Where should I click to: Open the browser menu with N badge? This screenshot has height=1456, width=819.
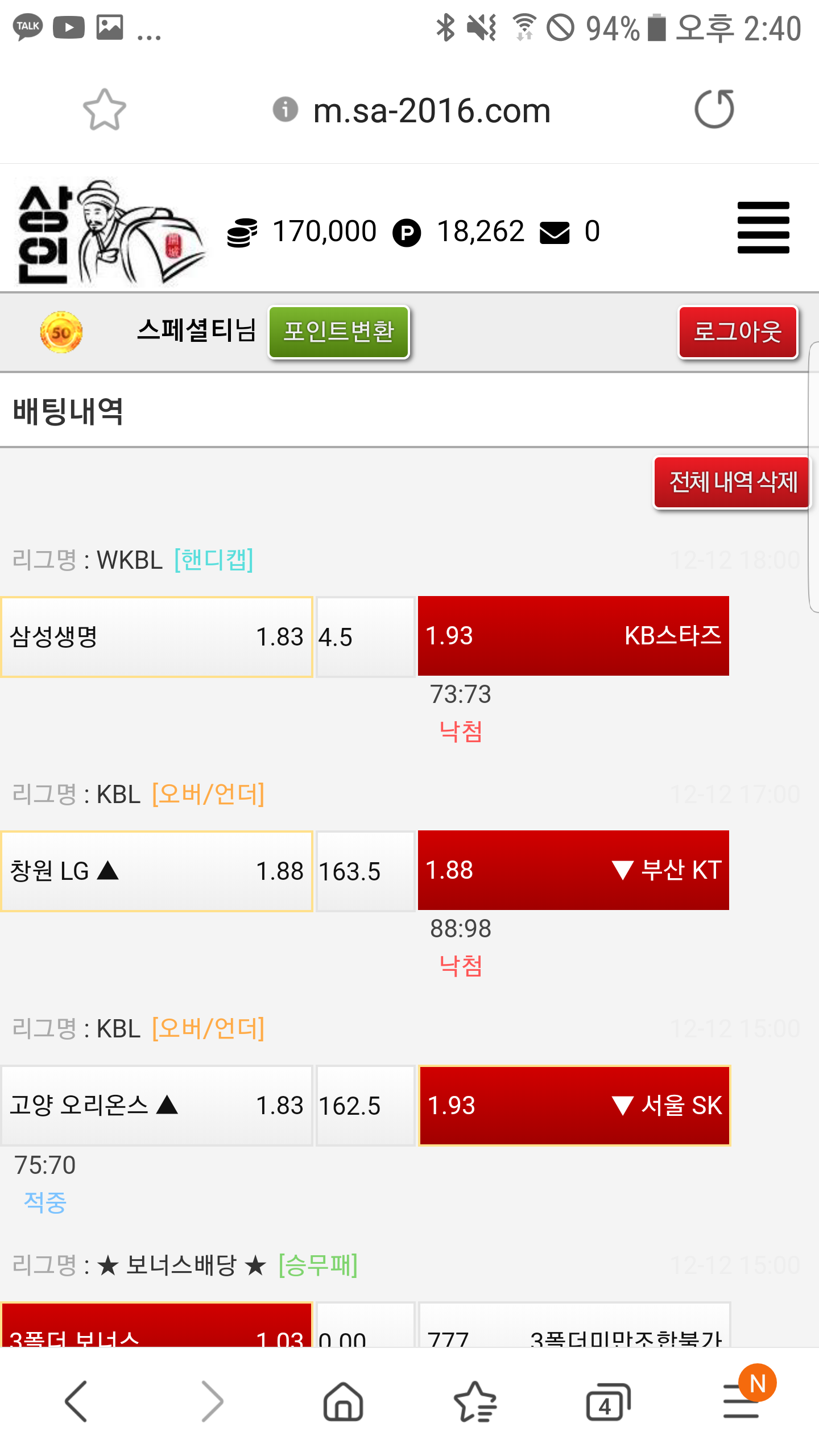tap(741, 1401)
